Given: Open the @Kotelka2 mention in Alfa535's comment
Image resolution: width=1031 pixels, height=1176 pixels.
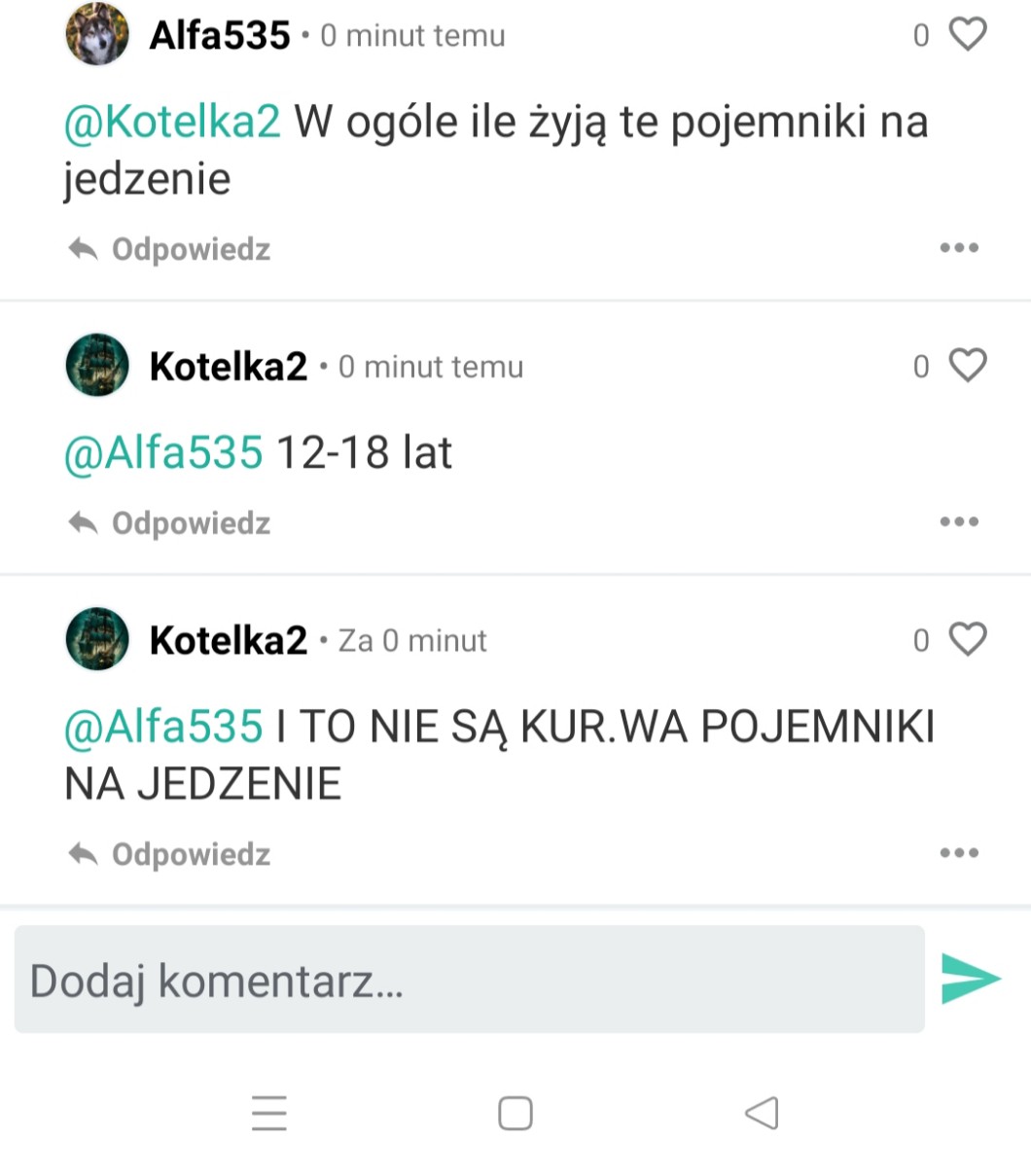Looking at the screenshot, I should (172, 123).
